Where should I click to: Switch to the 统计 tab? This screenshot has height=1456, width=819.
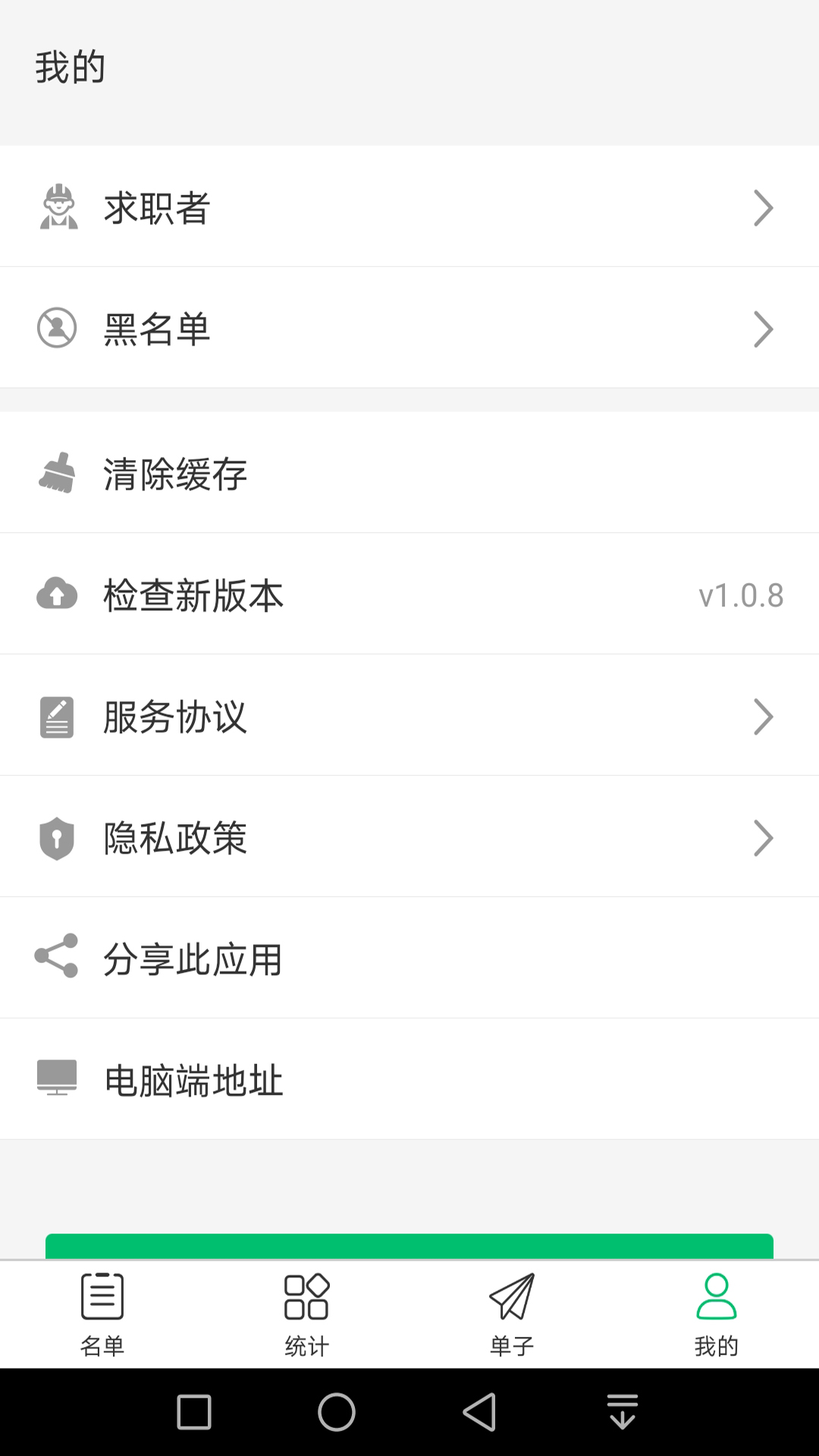pos(307,1315)
